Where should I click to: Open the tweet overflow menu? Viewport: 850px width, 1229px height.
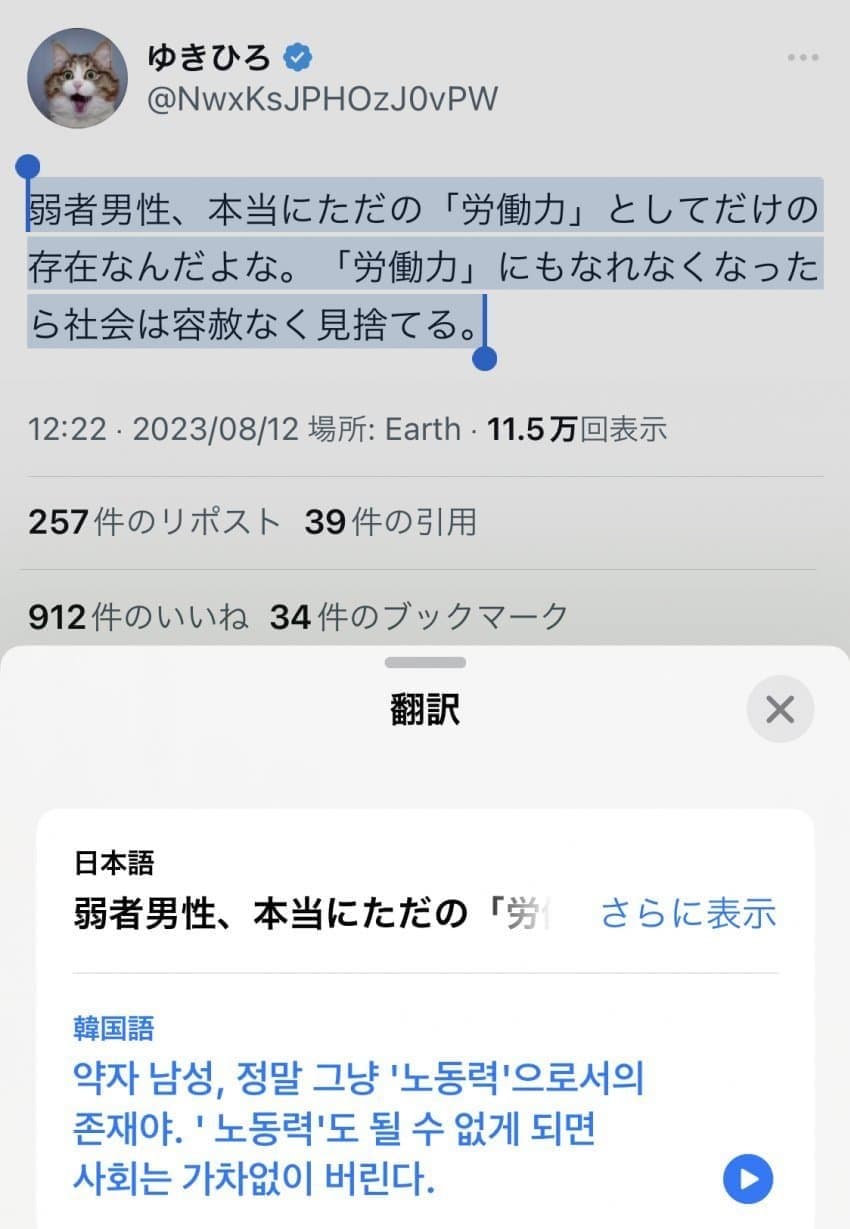(802, 58)
